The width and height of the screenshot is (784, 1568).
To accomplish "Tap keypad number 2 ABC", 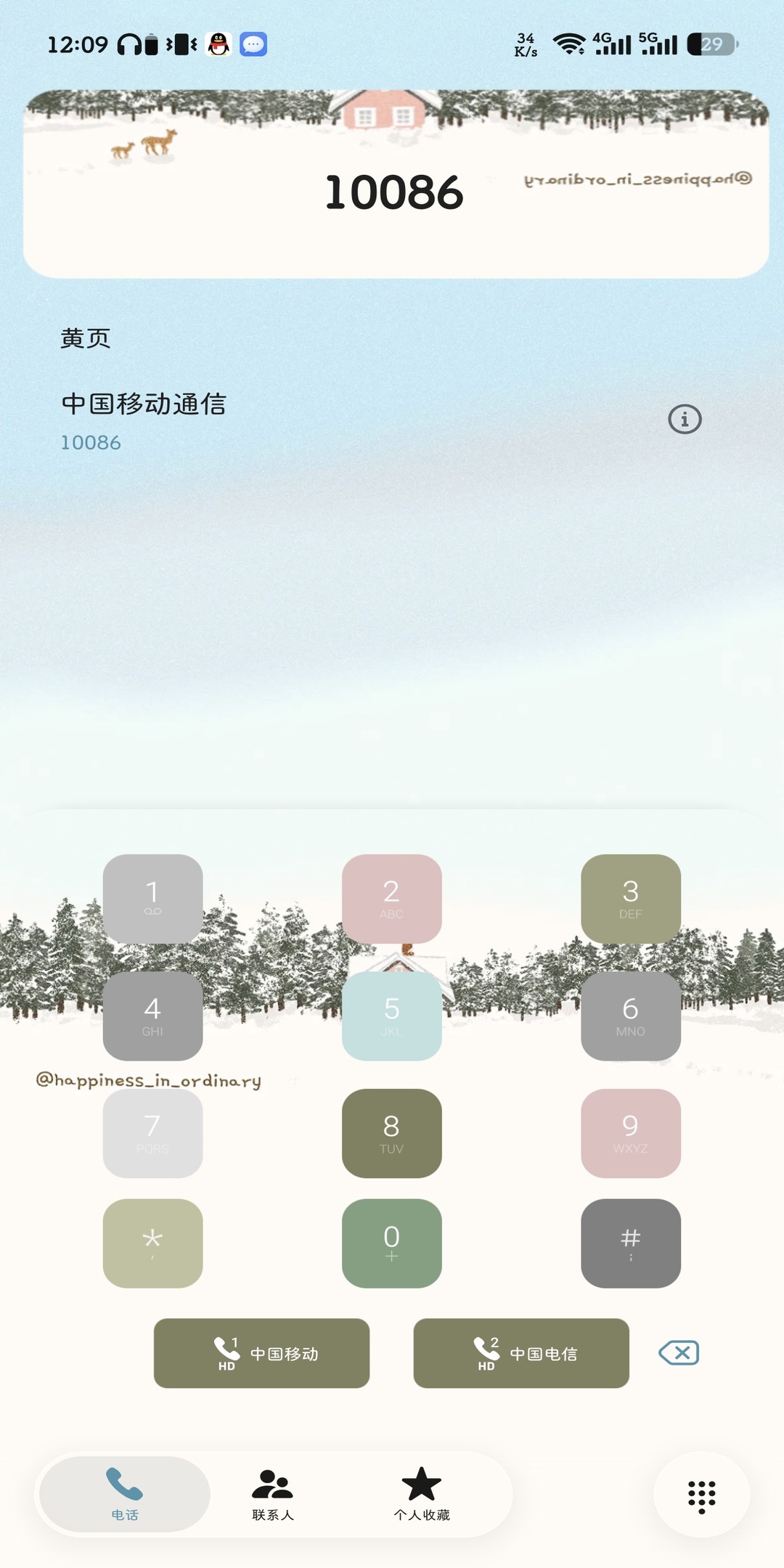I will [x=392, y=899].
